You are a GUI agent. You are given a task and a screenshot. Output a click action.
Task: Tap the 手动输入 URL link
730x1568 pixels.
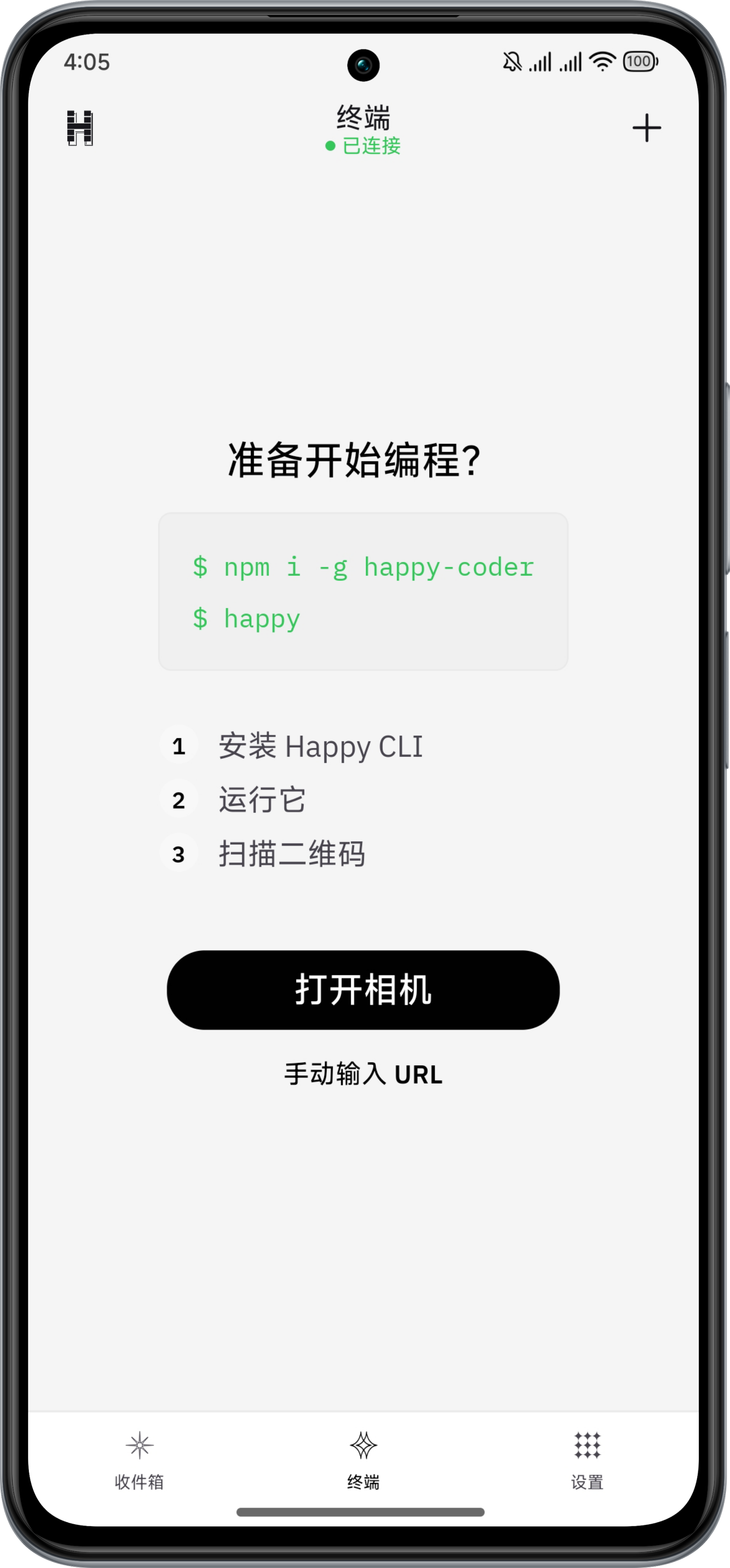363,1074
